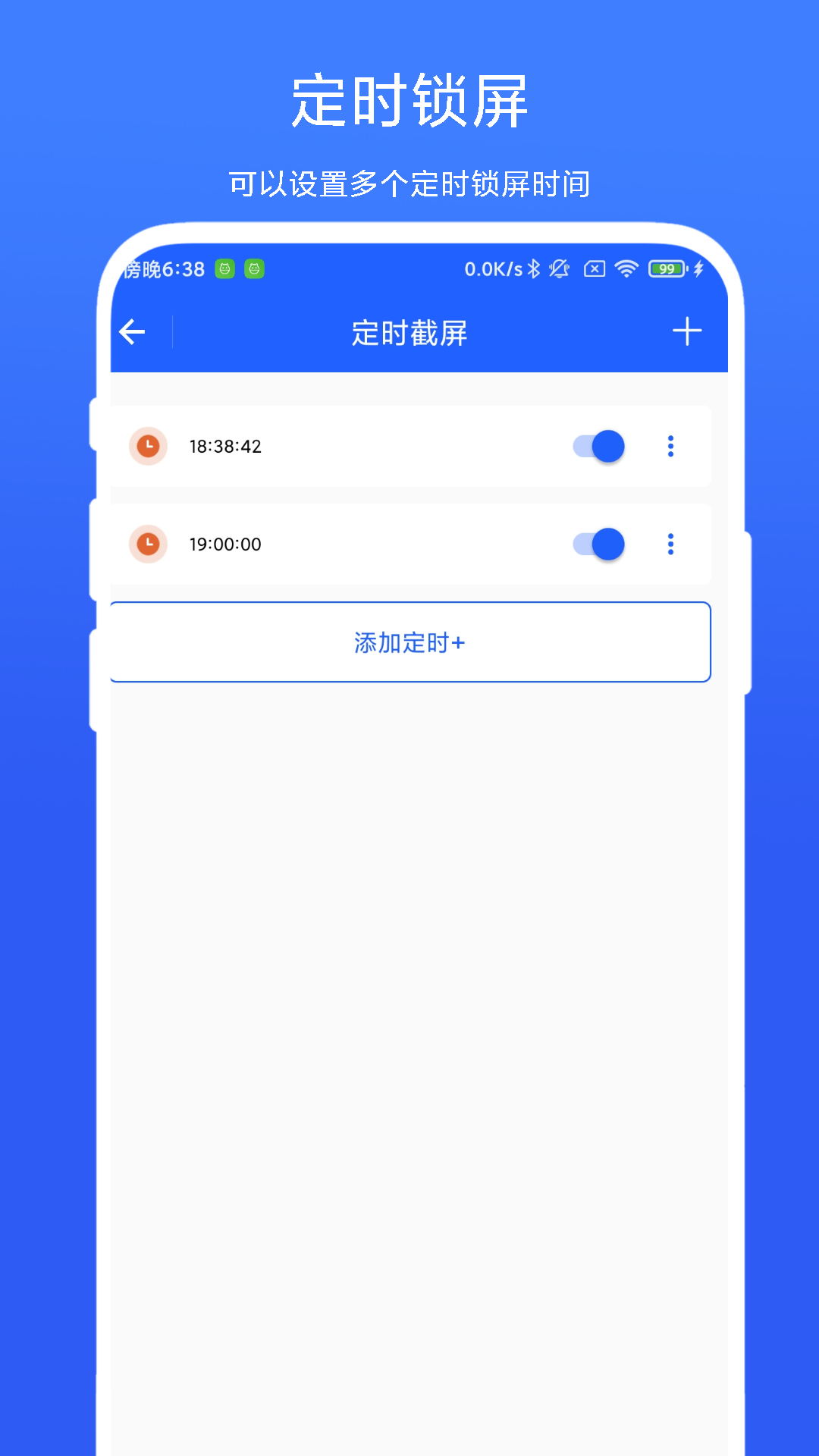Click the network speed indicator 0.0K/s
This screenshot has width=819, height=1456.
(494, 268)
